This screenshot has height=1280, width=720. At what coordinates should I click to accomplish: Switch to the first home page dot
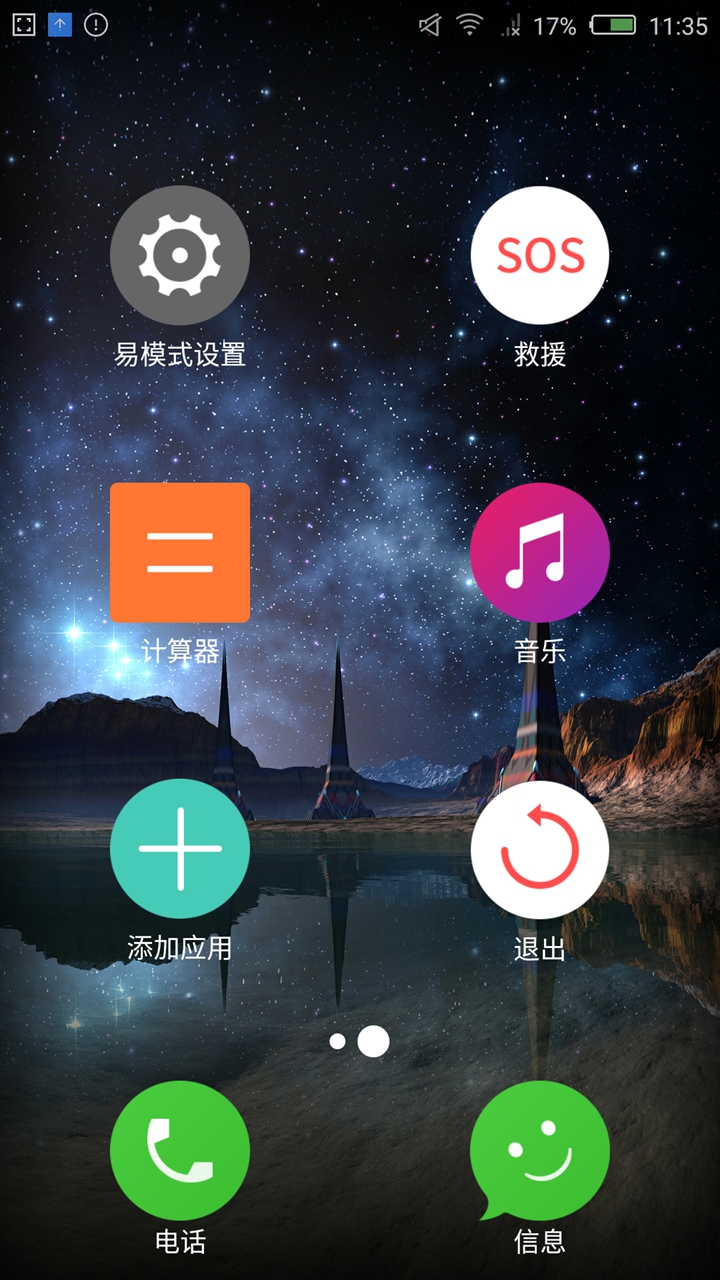pos(338,1042)
